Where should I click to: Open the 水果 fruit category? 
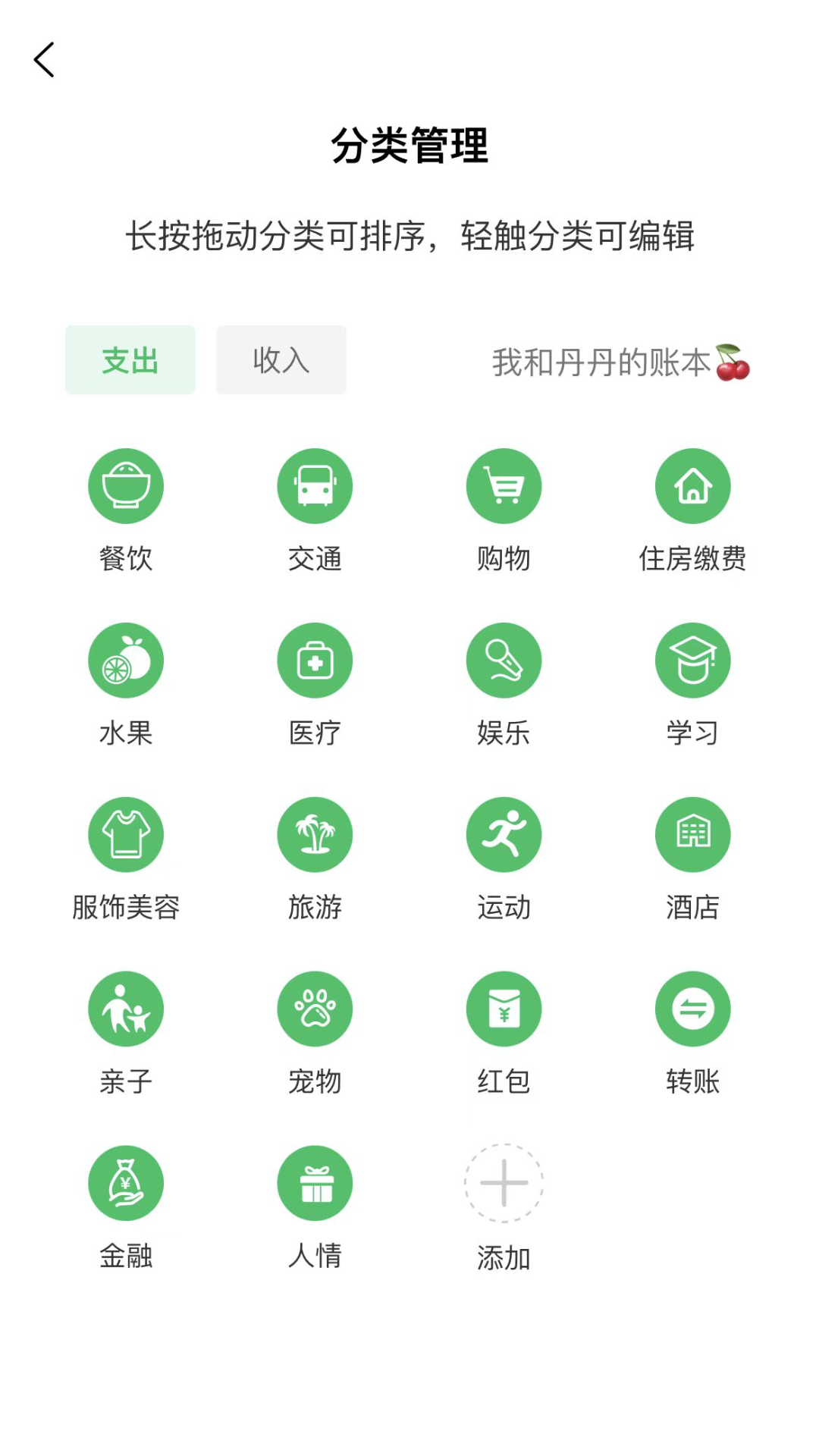click(126, 660)
